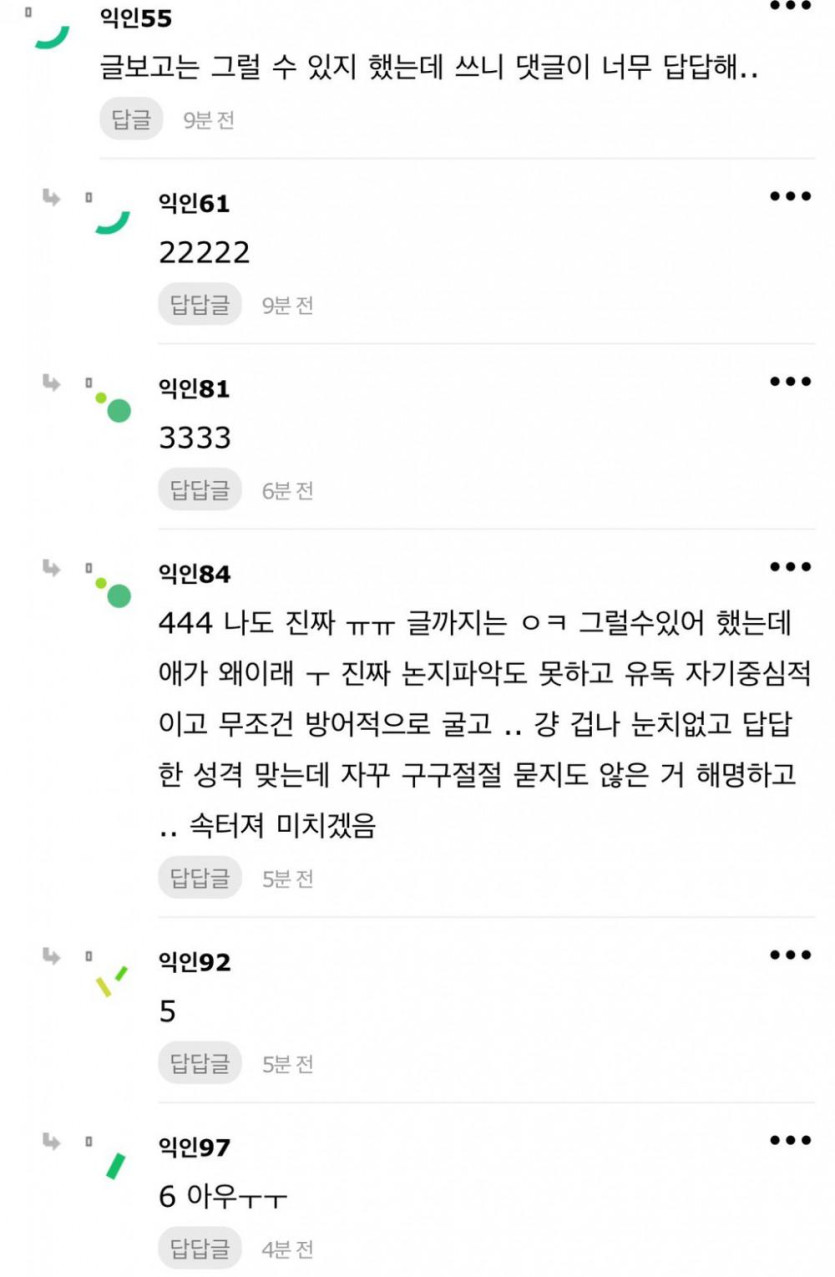Open three-dot menu on 익인61's reply

790,196
